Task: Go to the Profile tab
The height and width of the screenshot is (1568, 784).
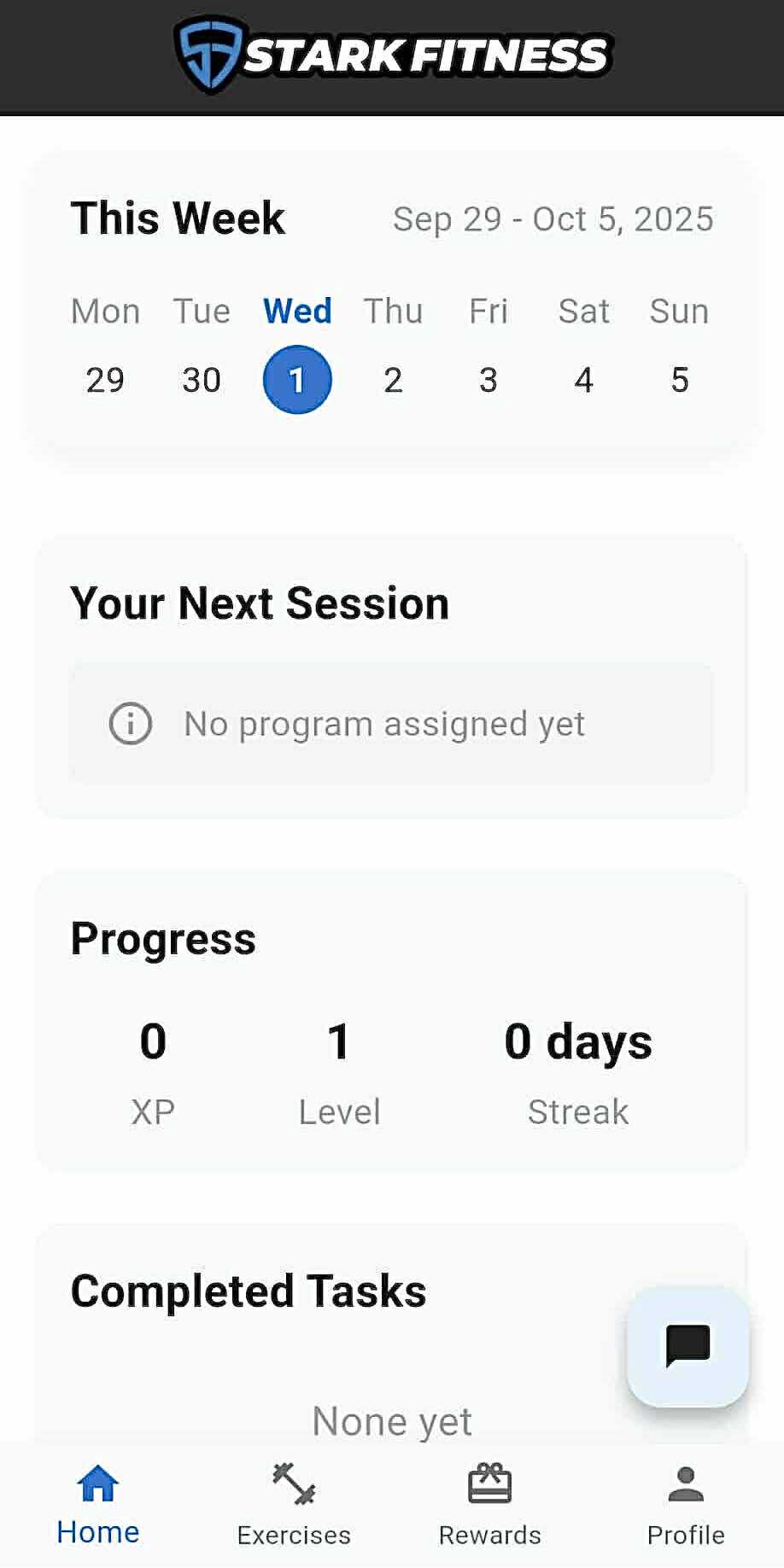Action: pyautogui.click(x=685, y=1504)
